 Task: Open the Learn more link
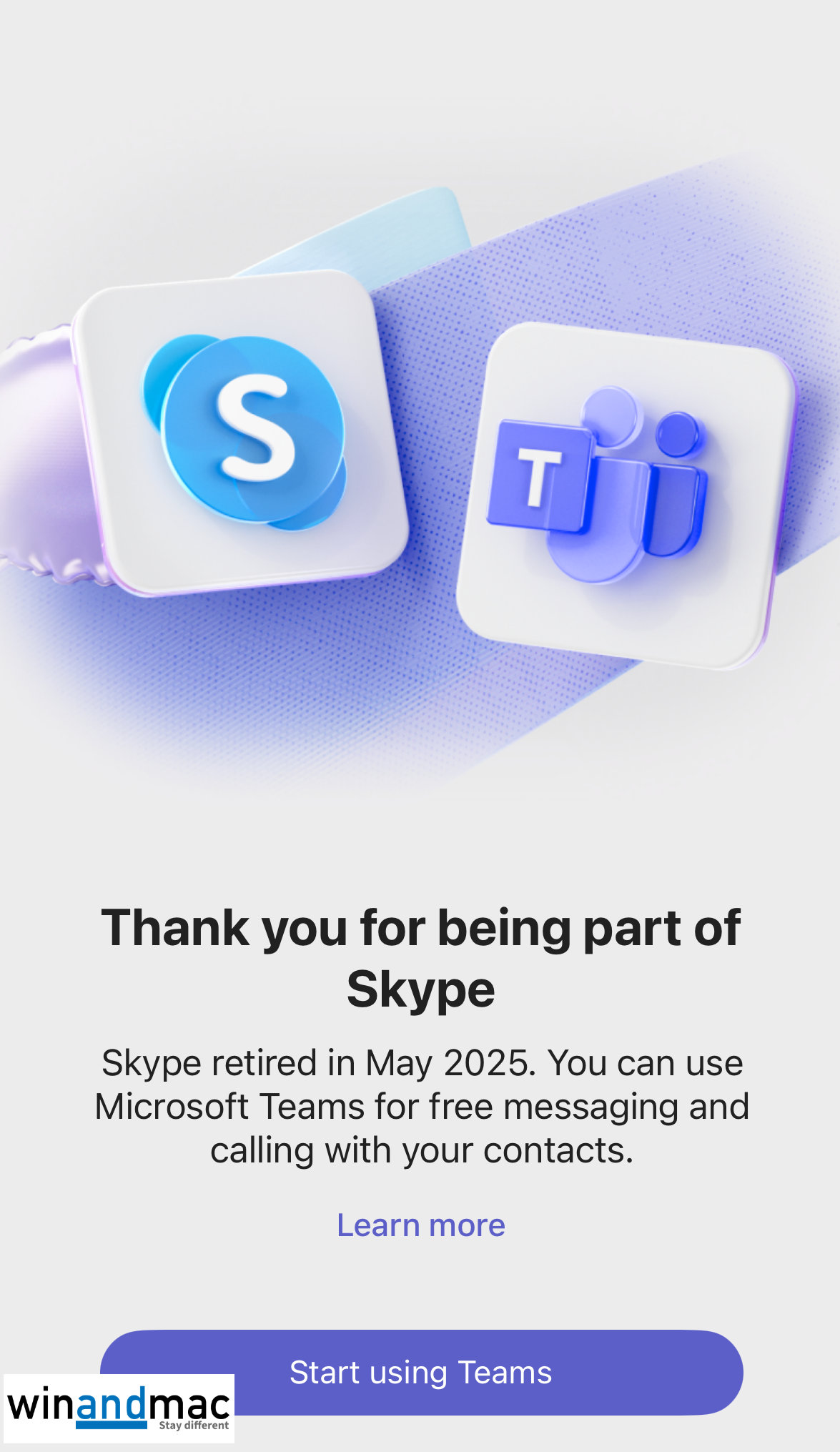click(420, 1225)
